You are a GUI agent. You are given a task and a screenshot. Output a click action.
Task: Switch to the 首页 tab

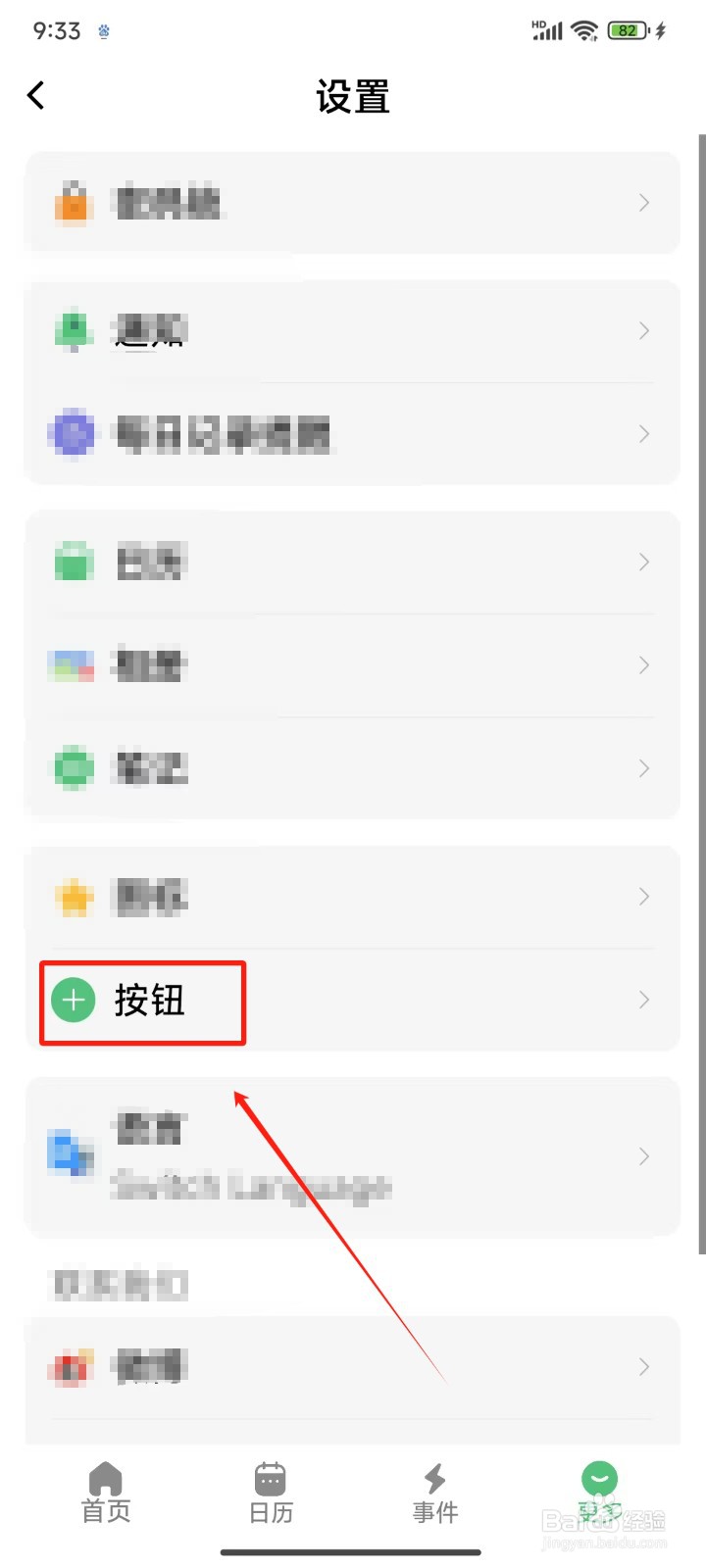coord(105,1494)
